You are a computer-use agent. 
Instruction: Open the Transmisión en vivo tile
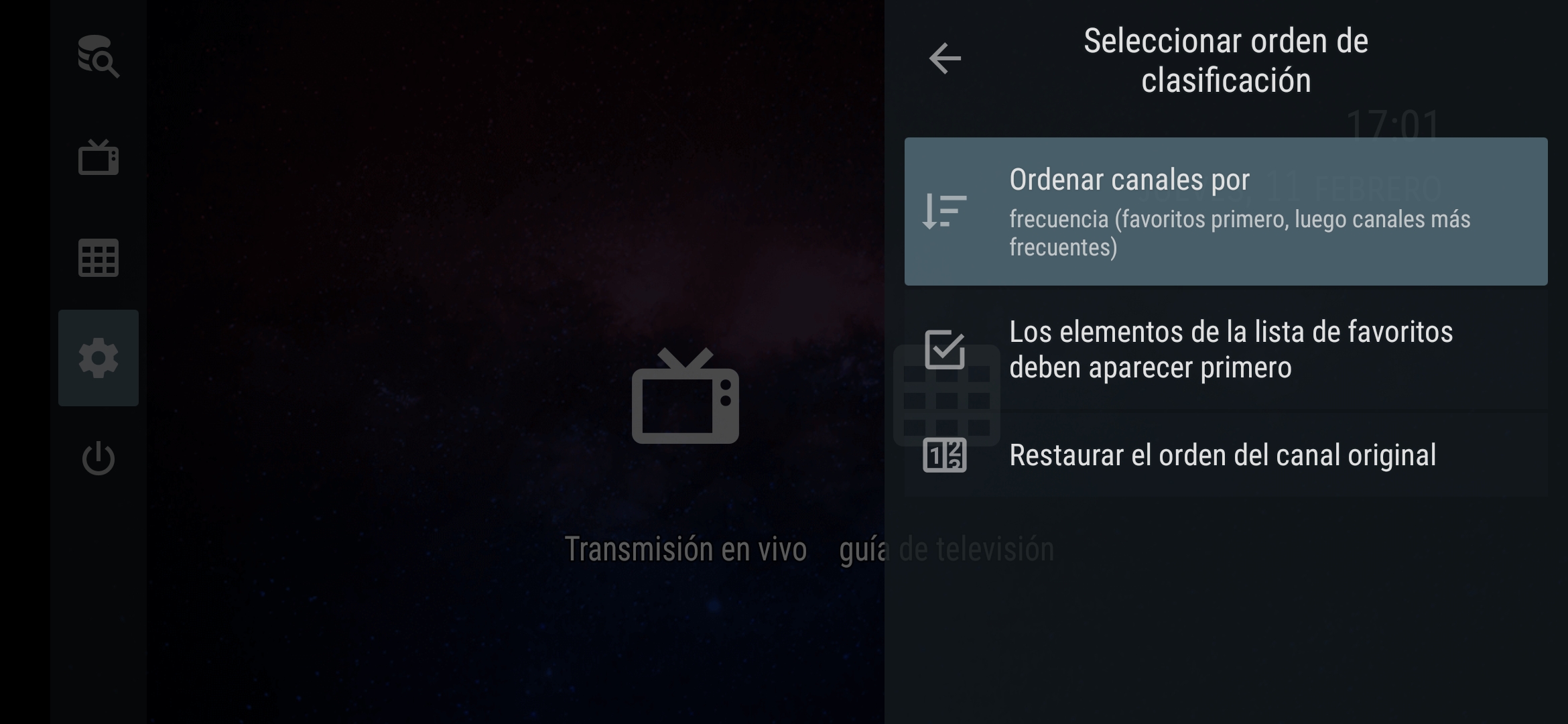685,456
